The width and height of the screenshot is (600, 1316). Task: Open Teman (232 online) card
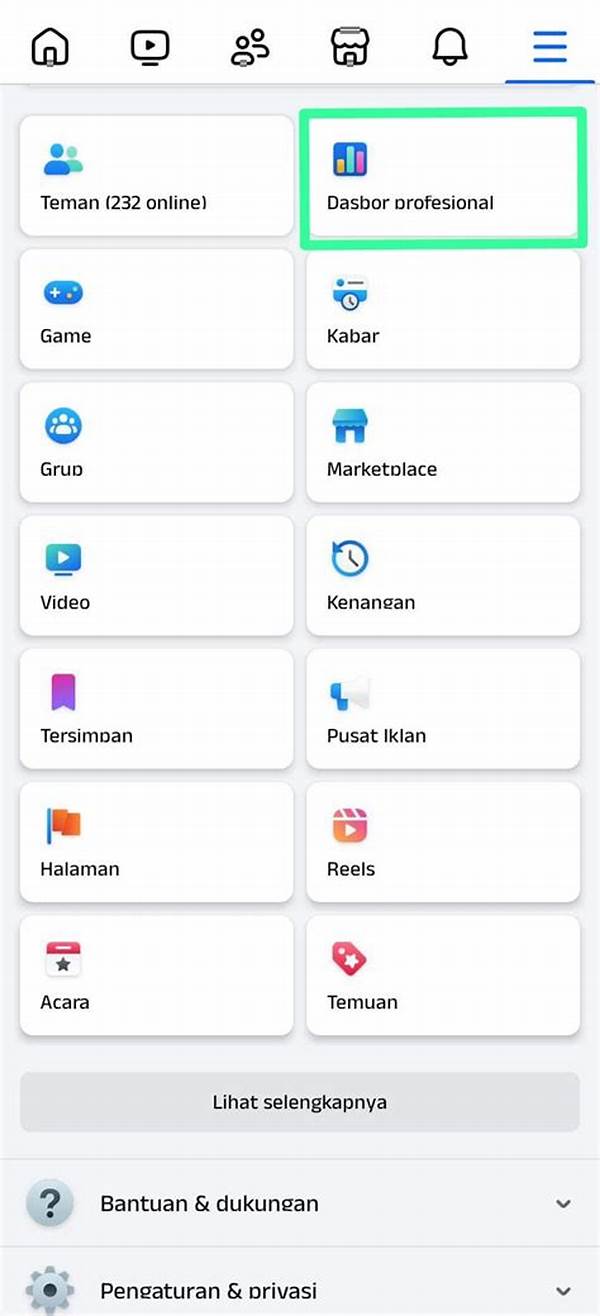click(x=156, y=176)
